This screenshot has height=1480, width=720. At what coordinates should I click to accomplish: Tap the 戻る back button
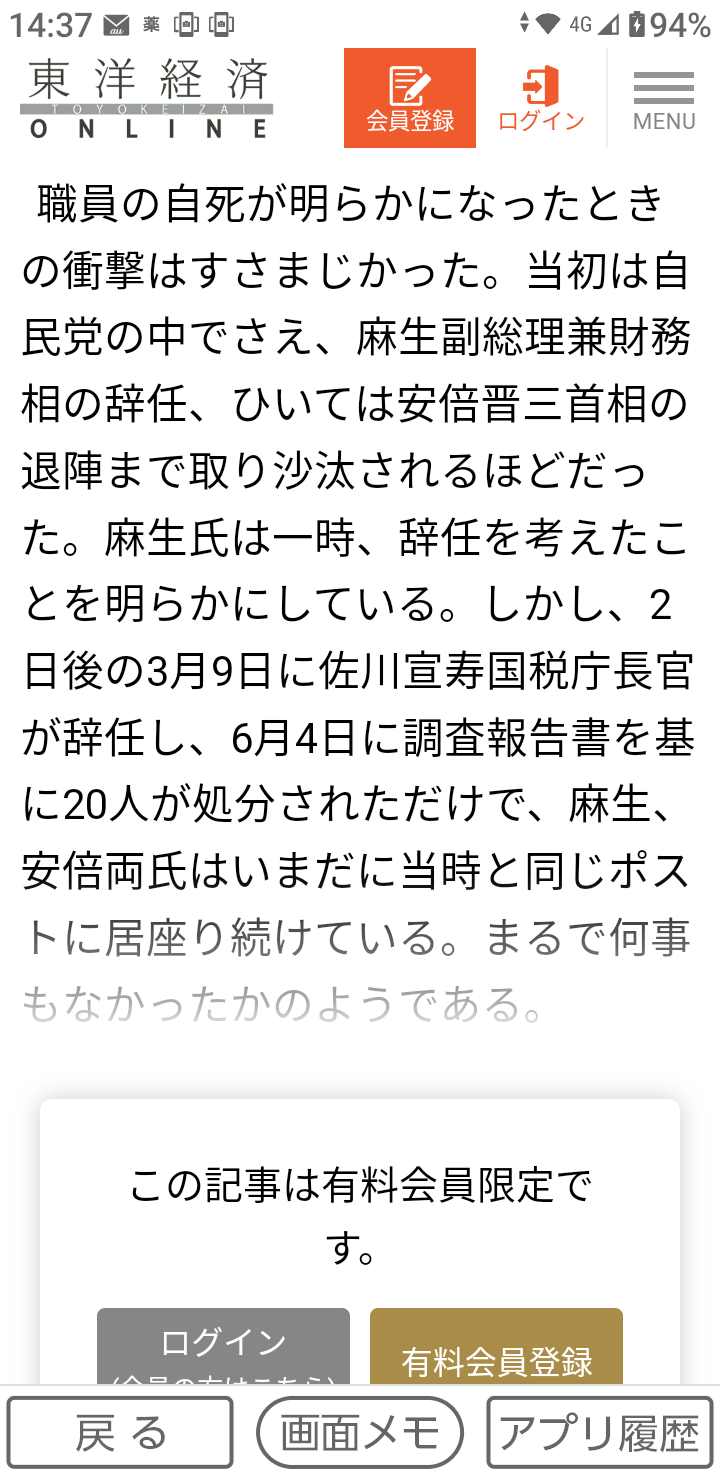coord(120,1433)
